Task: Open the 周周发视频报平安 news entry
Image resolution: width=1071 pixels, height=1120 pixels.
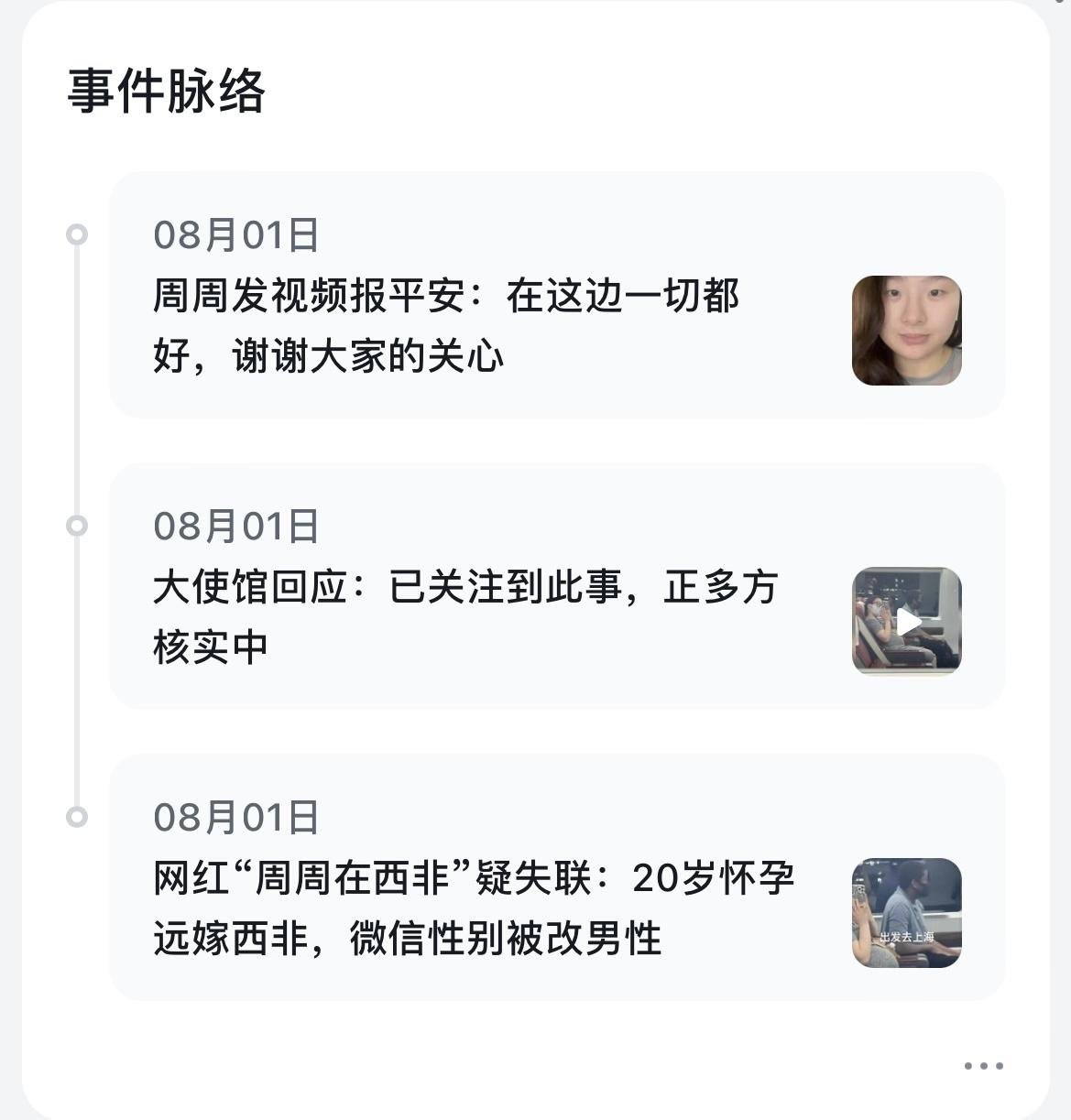Action: coord(458,325)
